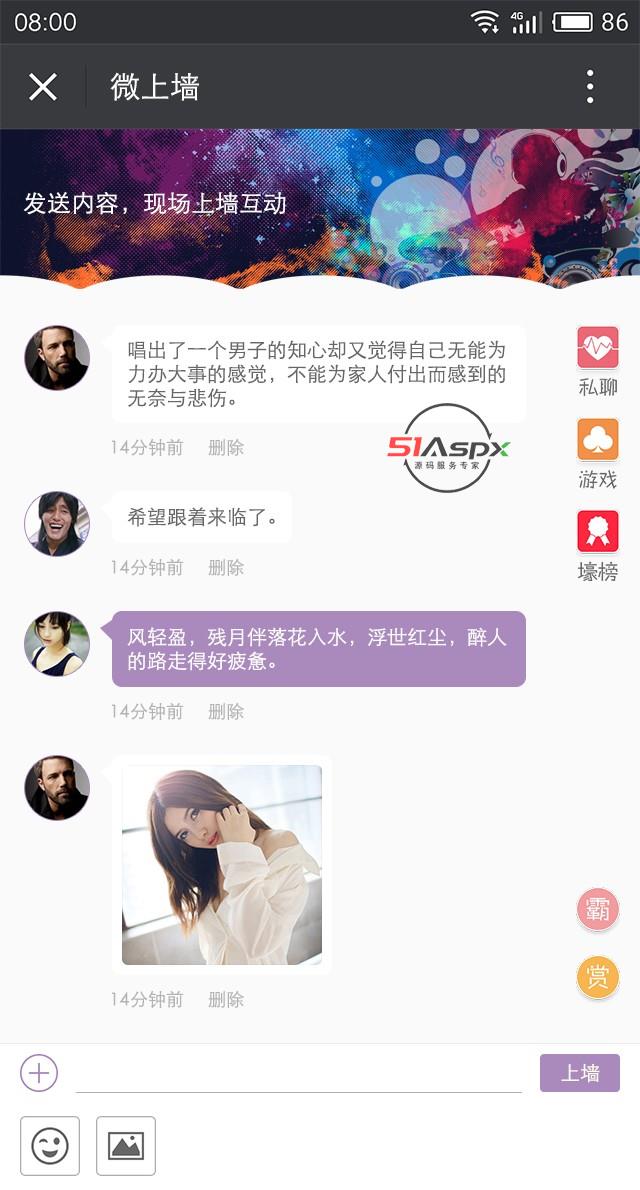The height and width of the screenshot is (1190, 640).
Task: Delete the message 希望跟着来临了。
Action: (x=226, y=567)
